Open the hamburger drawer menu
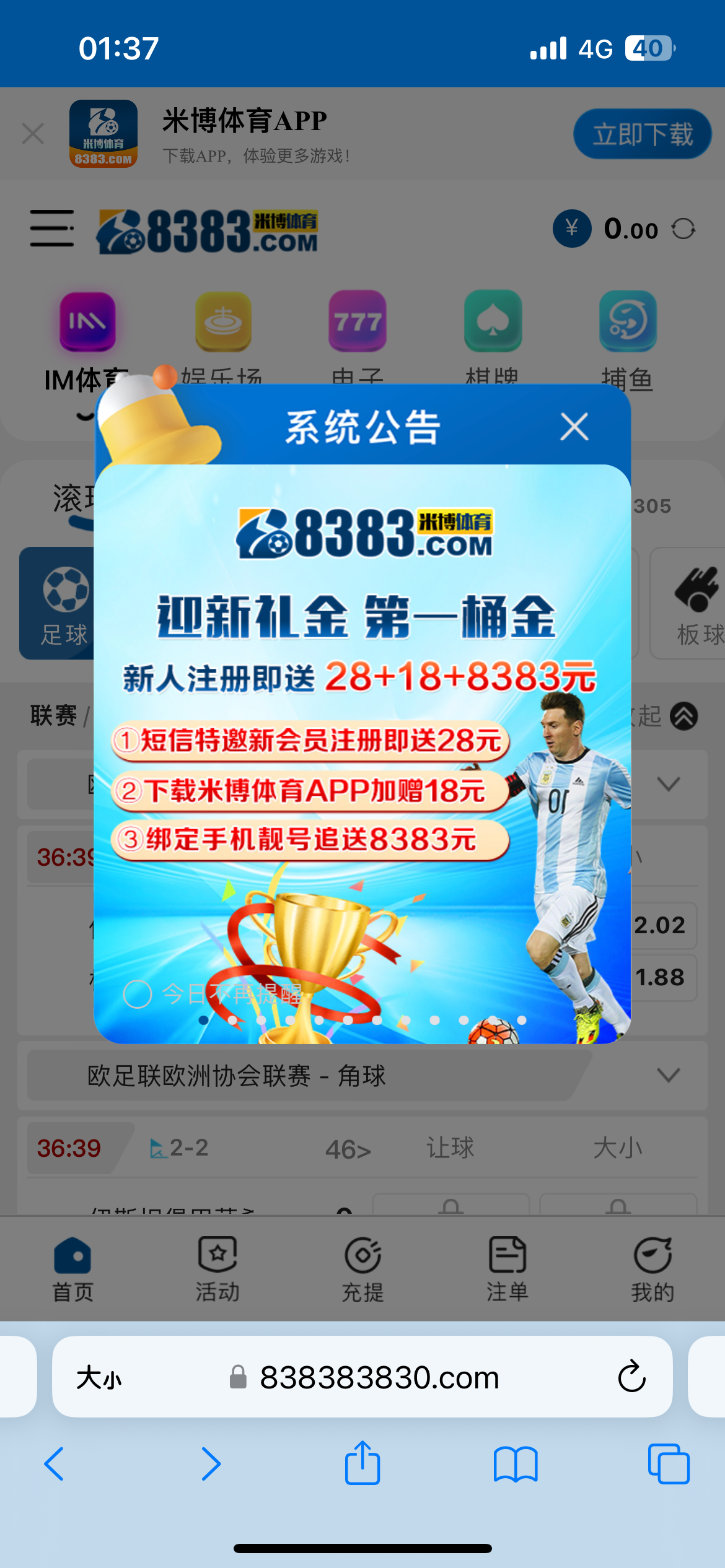The width and height of the screenshot is (725, 1568). coord(52,228)
